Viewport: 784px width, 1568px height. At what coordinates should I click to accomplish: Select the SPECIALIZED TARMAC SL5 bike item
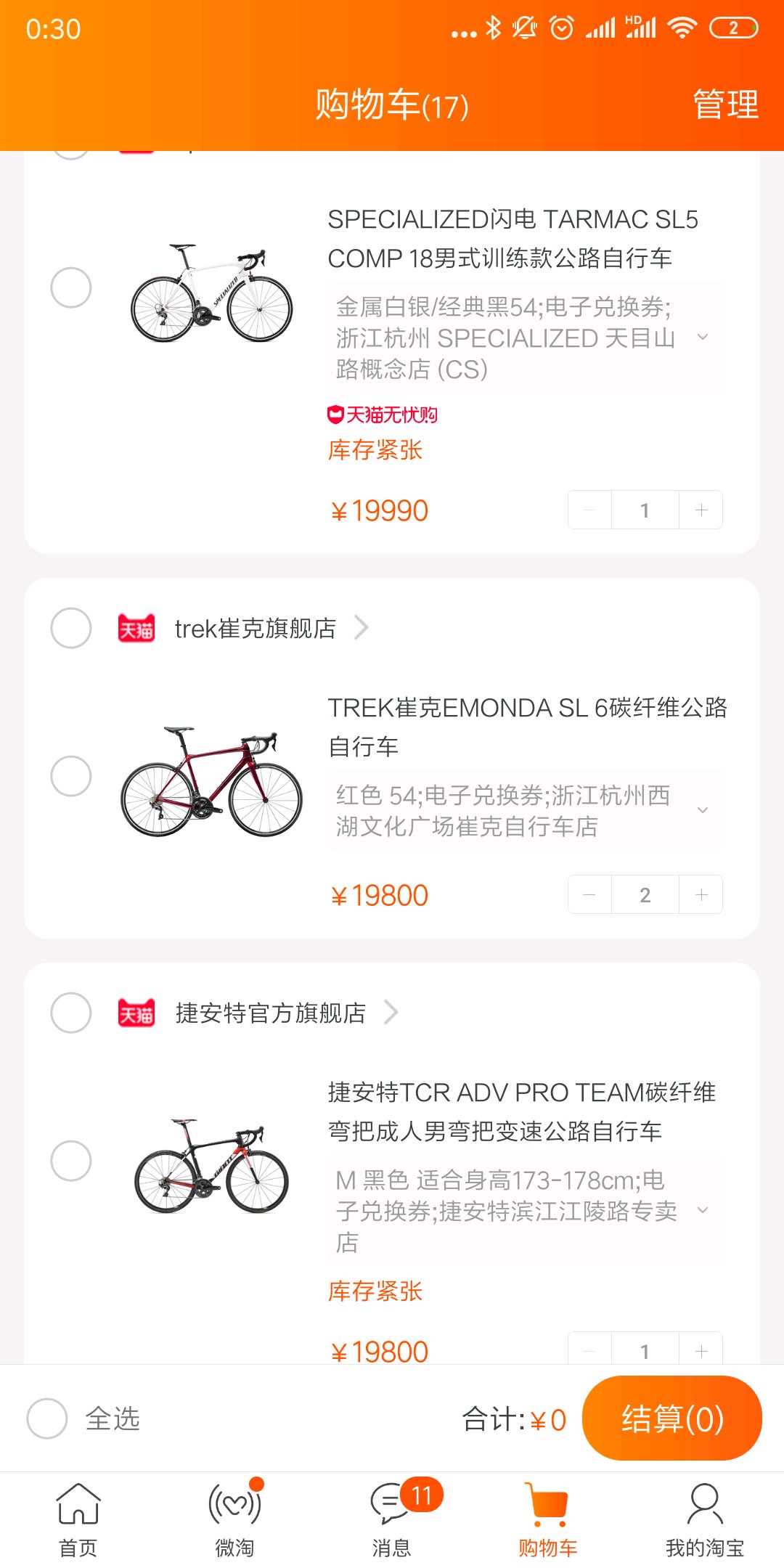(x=71, y=287)
